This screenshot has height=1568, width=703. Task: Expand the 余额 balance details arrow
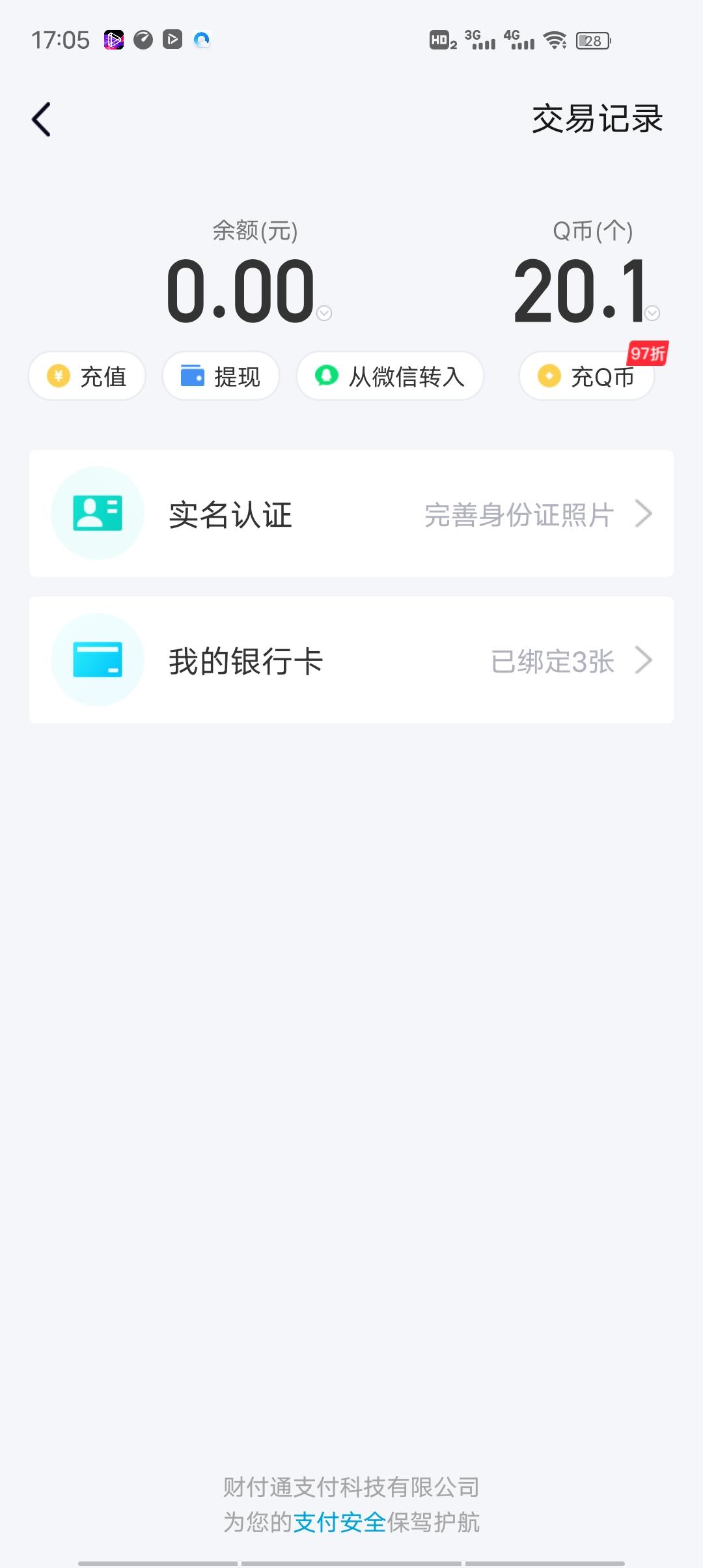click(324, 314)
